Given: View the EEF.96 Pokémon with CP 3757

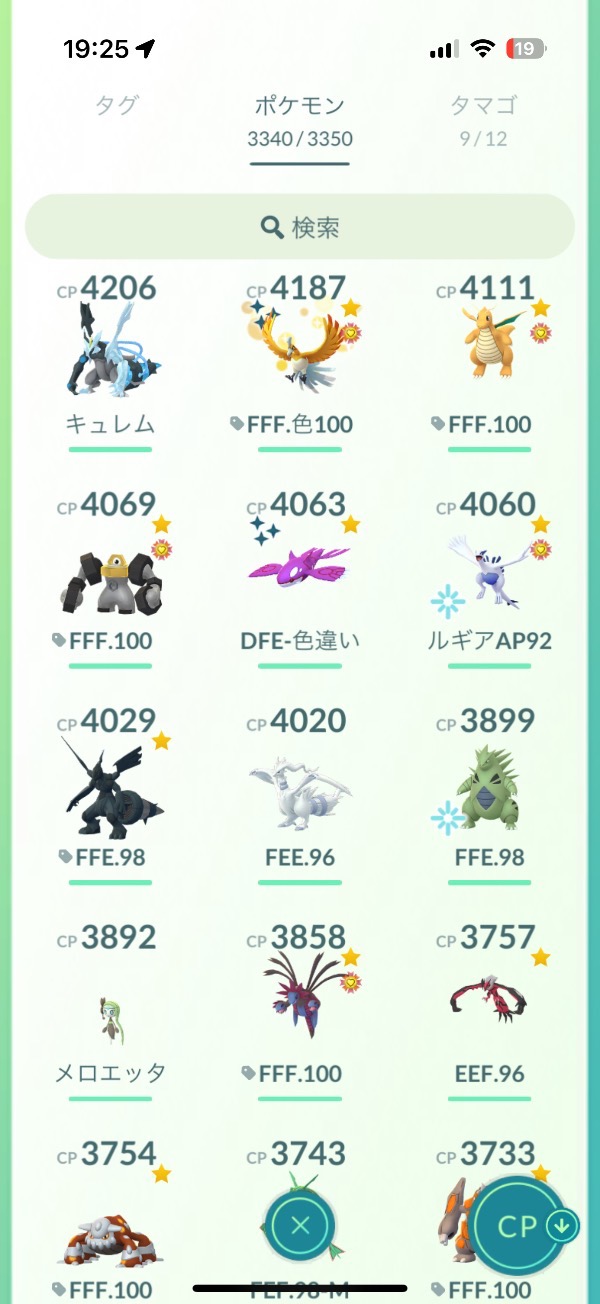Looking at the screenshot, I should 490,1005.
